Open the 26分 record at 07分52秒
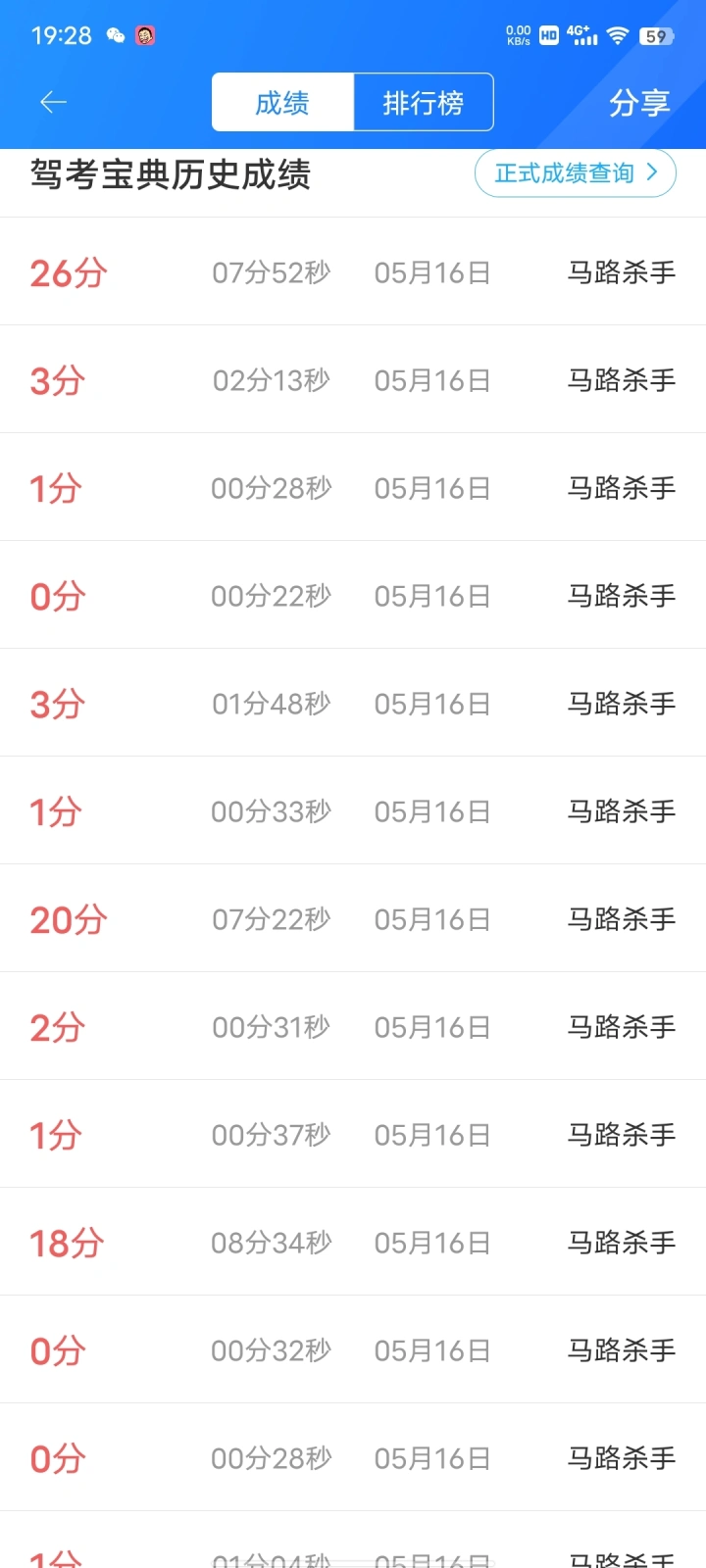Screen dimensions: 706x1568 pos(353,271)
